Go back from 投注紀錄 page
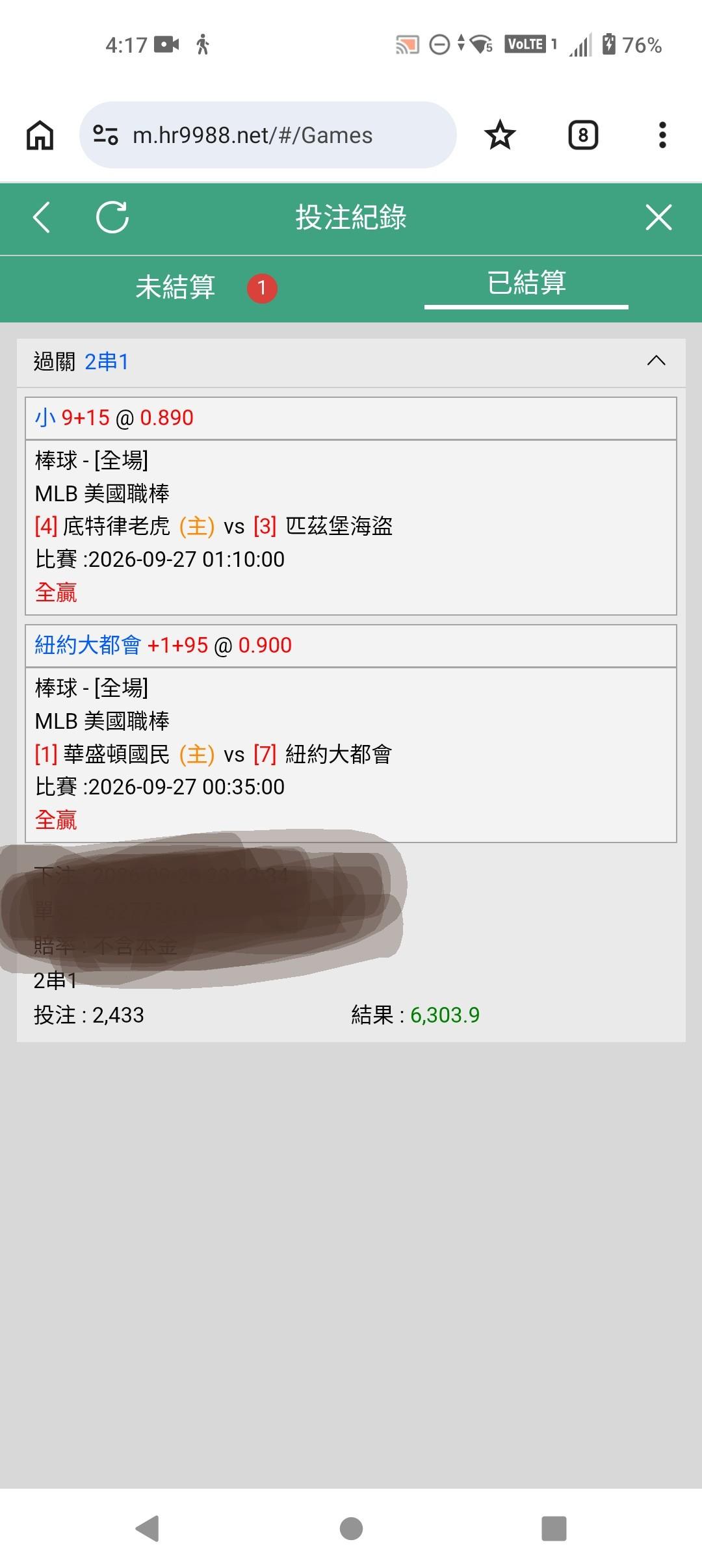702x1568 pixels. 42,217
